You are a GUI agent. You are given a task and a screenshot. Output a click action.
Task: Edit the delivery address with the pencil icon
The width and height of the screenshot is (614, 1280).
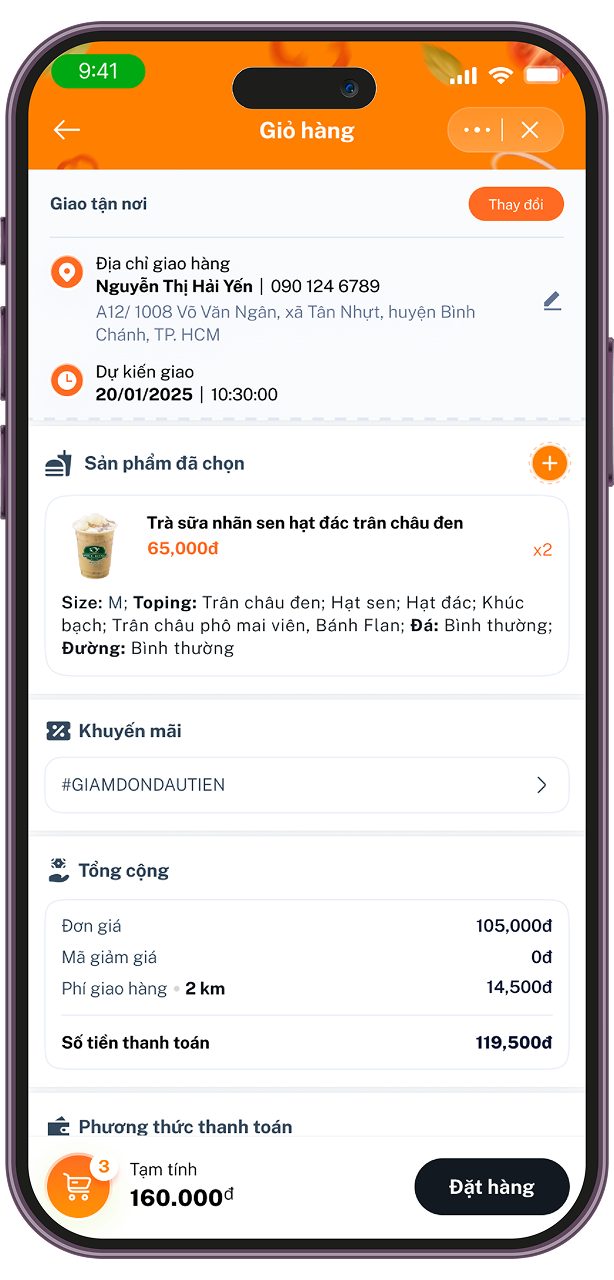pyautogui.click(x=552, y=300)
